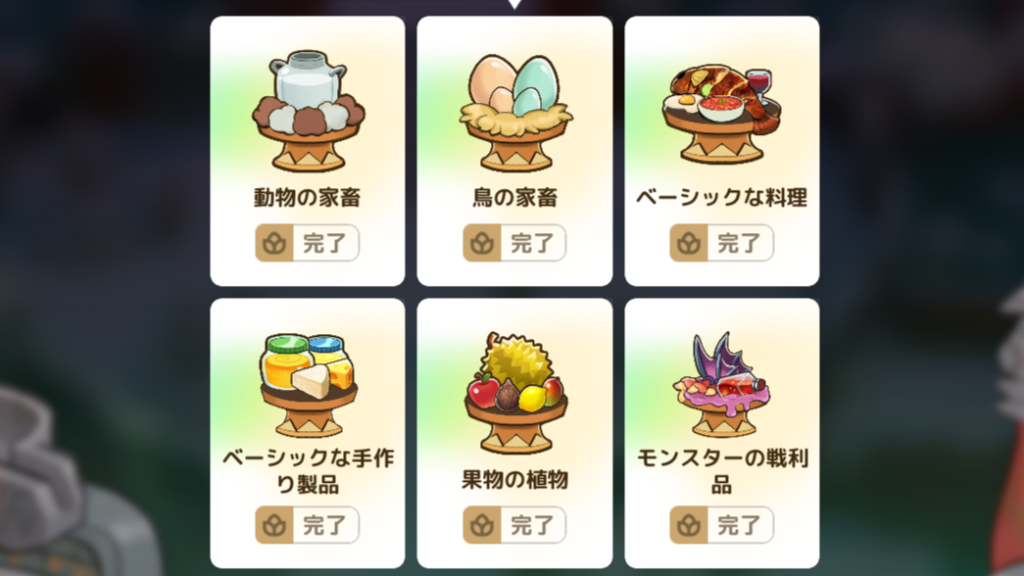Open the 鳥の家畜 category card
The image size is (1024, 576).
tap(514, 150)
